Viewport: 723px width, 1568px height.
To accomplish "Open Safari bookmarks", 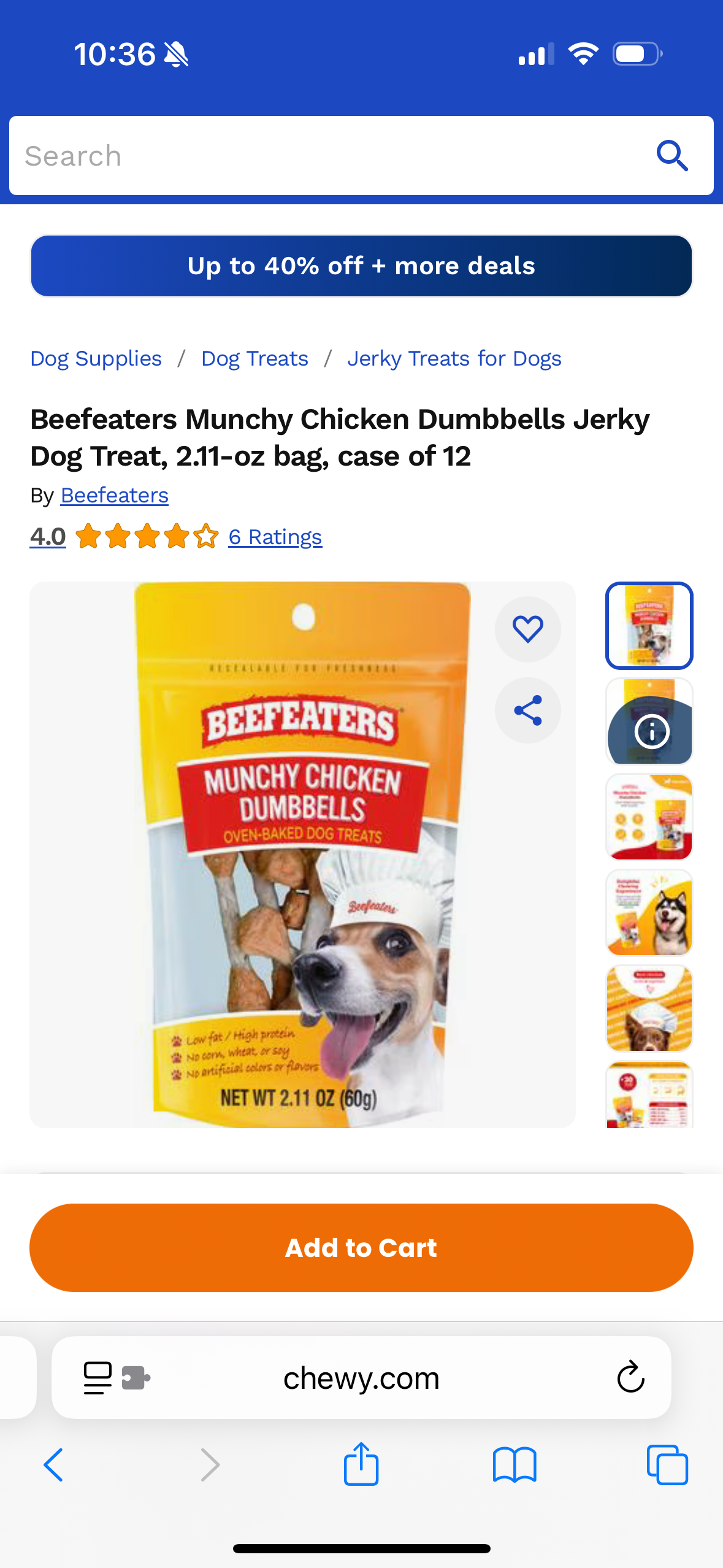I will 515,1465.
